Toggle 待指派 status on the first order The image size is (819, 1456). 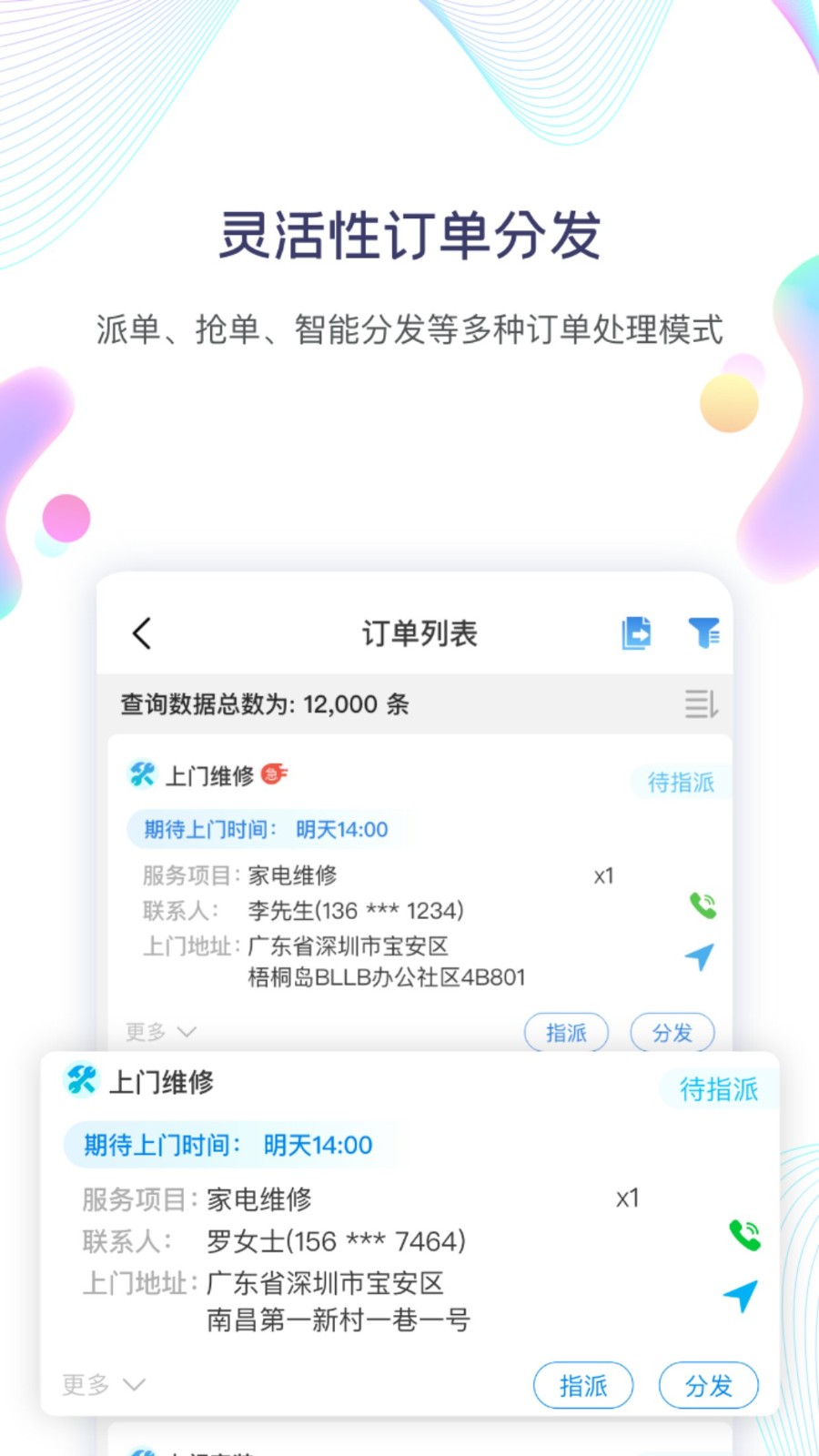(680, 783)
